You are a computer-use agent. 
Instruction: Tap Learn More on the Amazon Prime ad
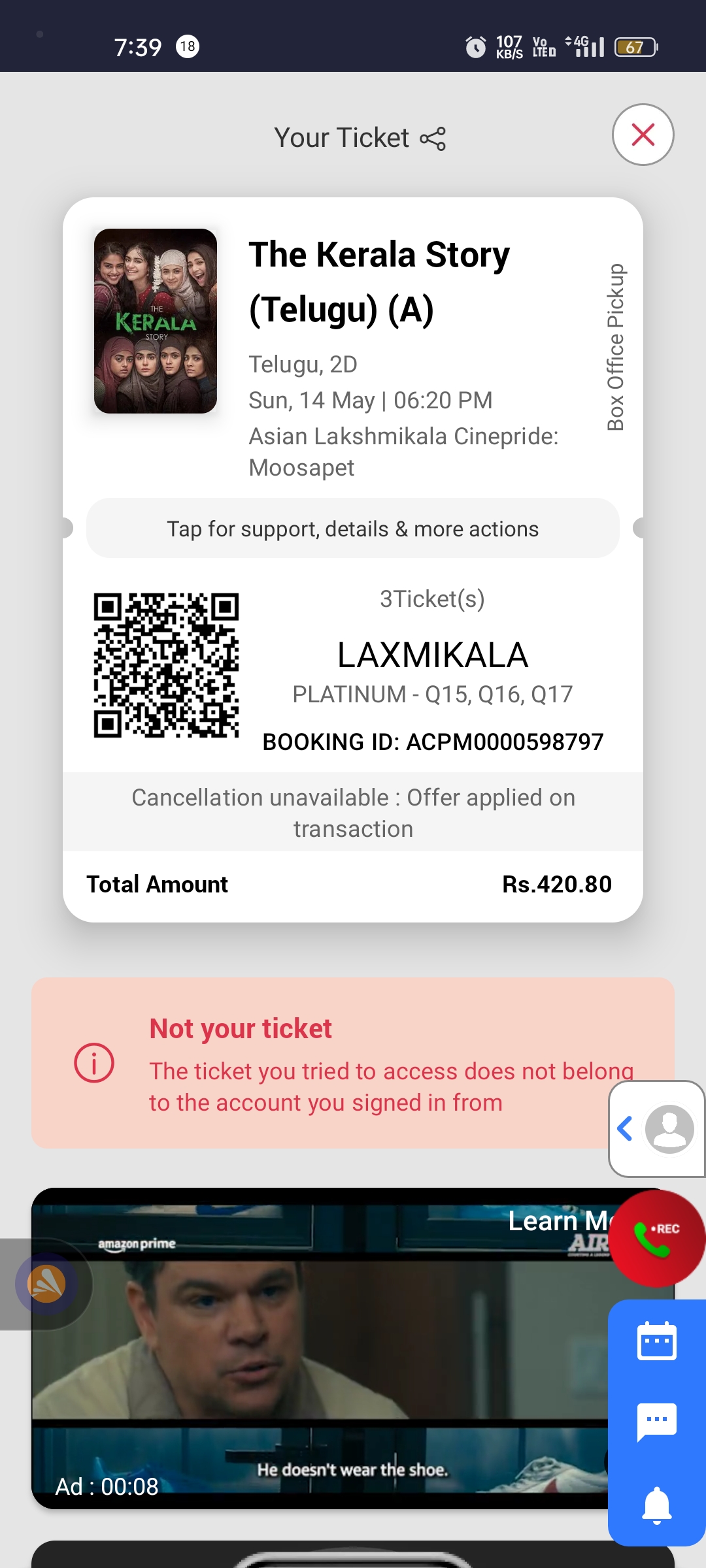coord(557,1221)
